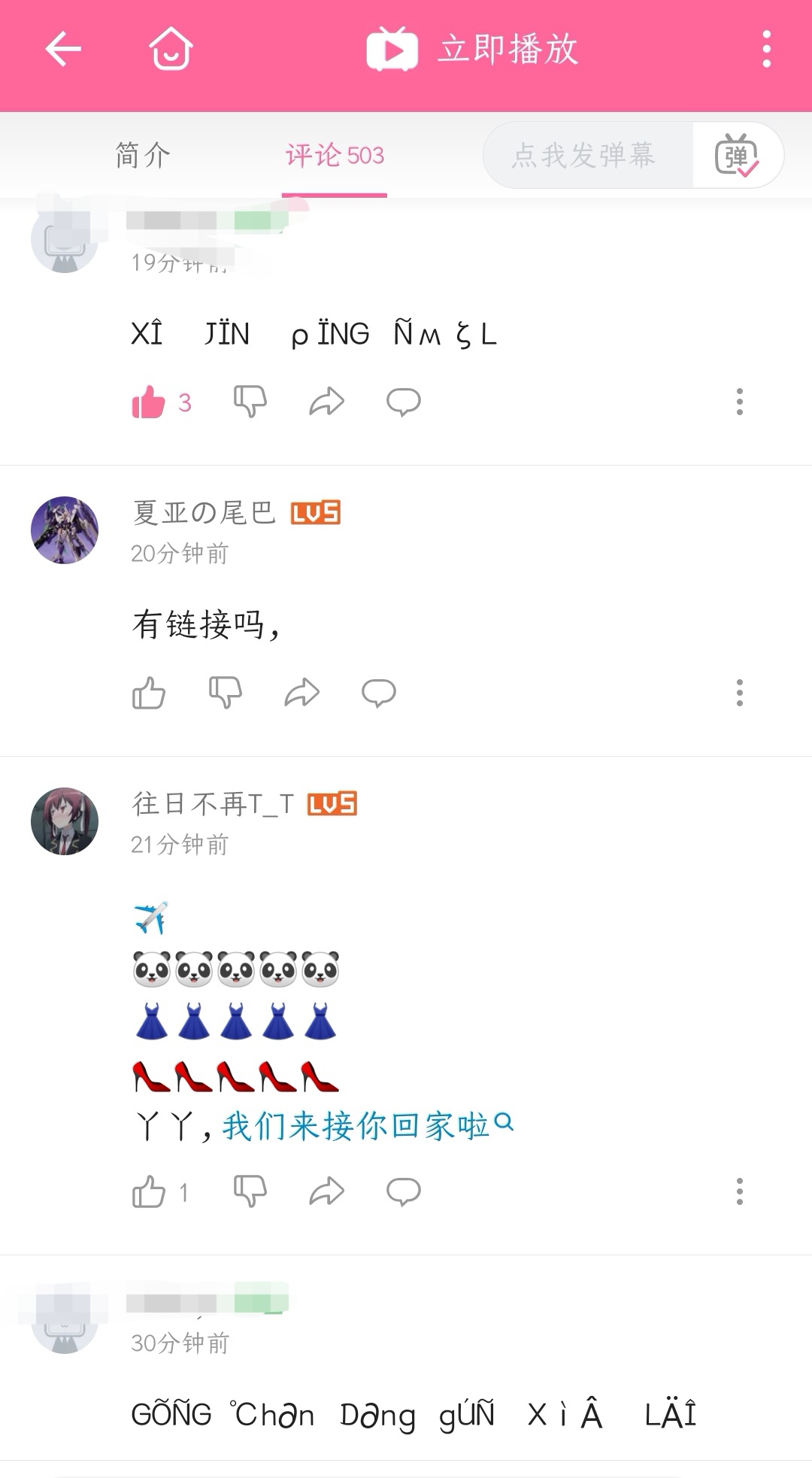Toggle the 弹 danmaku switch
This screenshot has width=812, height=1478.
pyautogui.click(x=738, y=155)
